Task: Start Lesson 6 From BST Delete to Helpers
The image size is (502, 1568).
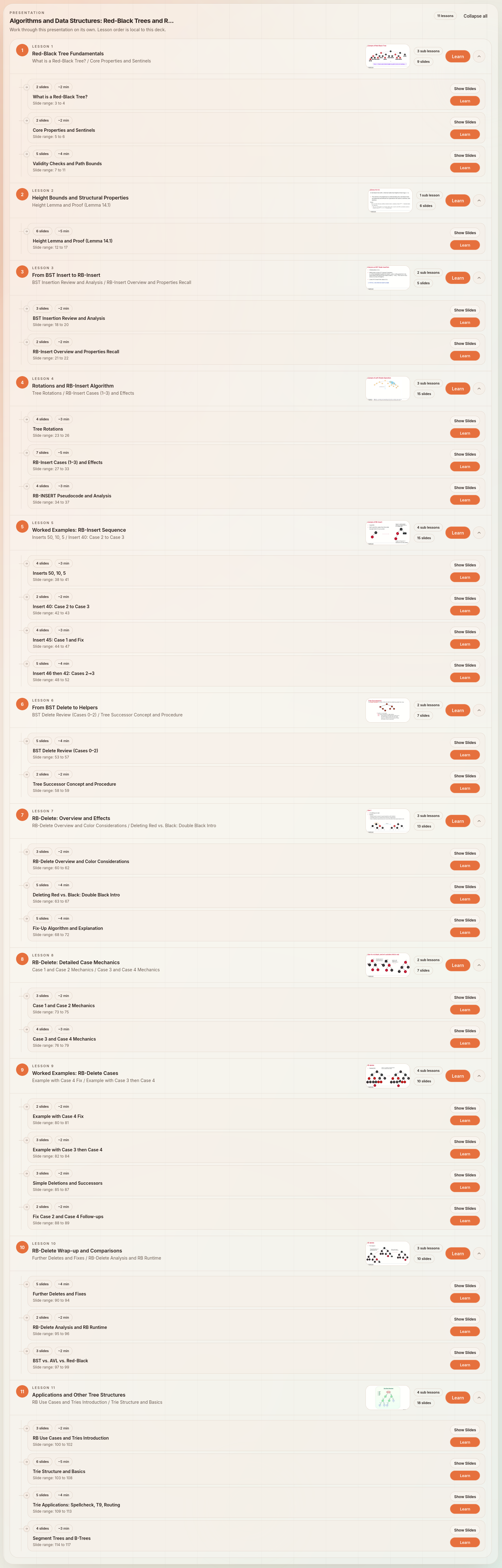Action: click(x=457, y=710)
